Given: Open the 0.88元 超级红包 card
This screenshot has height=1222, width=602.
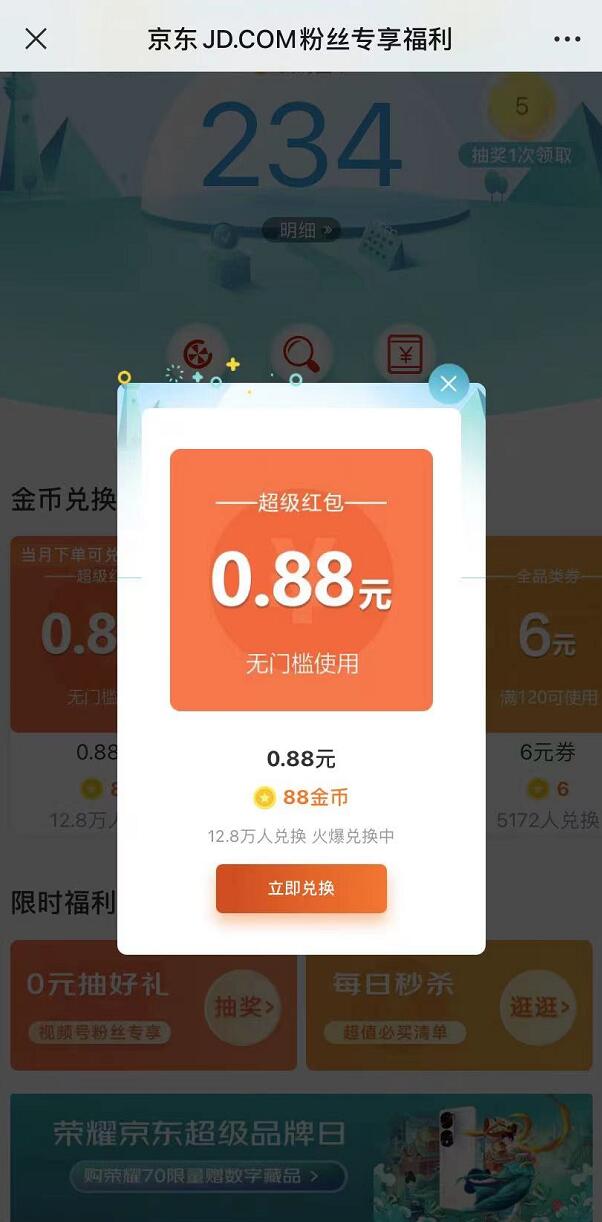Looking at the screenshot, I should [x=301, y=579].
